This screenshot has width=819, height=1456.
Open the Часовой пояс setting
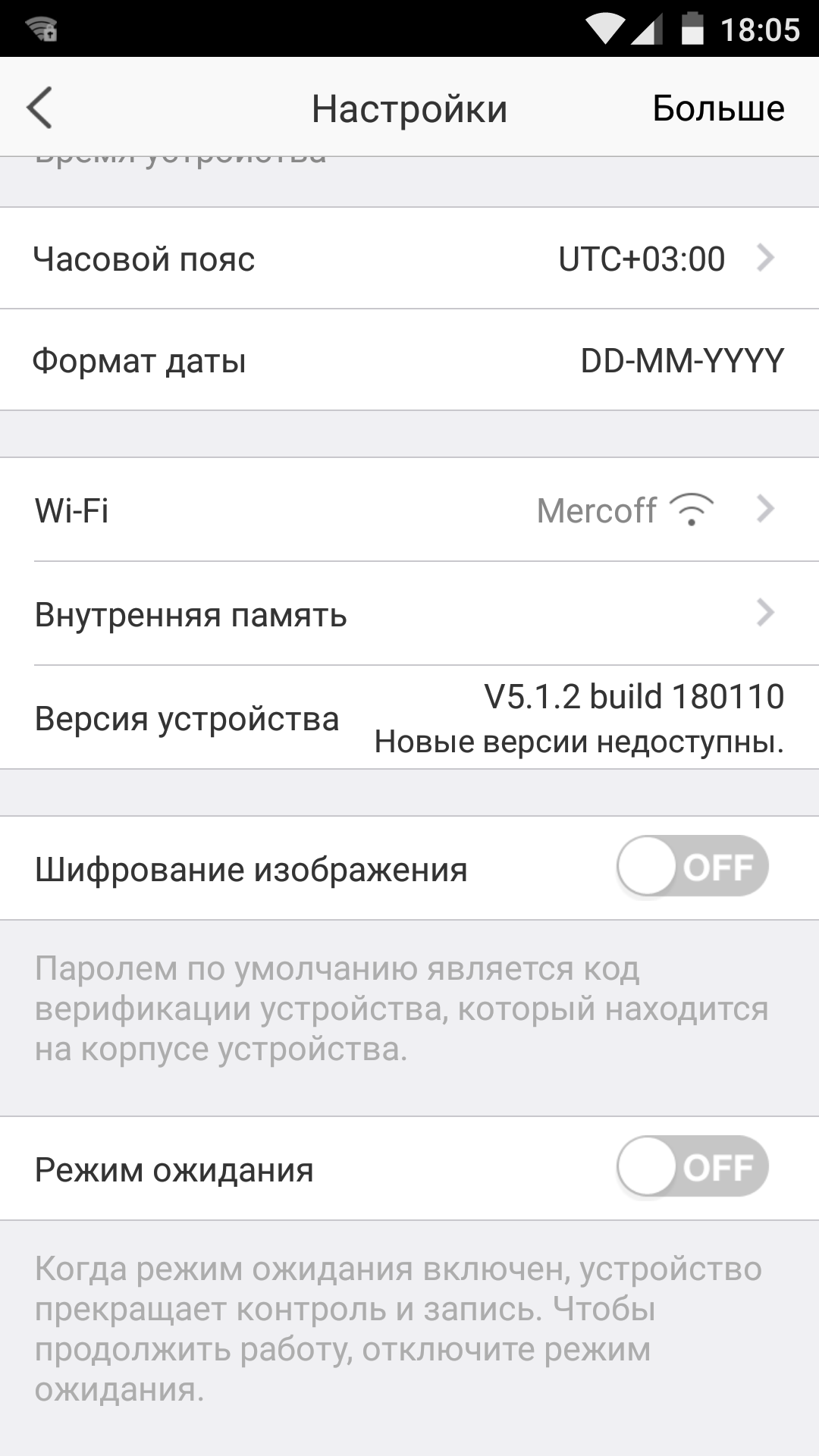coord(409,259)
